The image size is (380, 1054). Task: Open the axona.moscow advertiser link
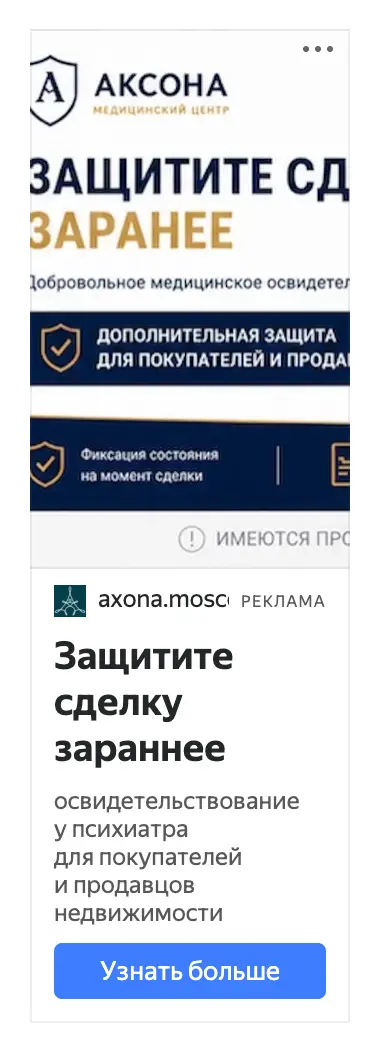[163, 600]
